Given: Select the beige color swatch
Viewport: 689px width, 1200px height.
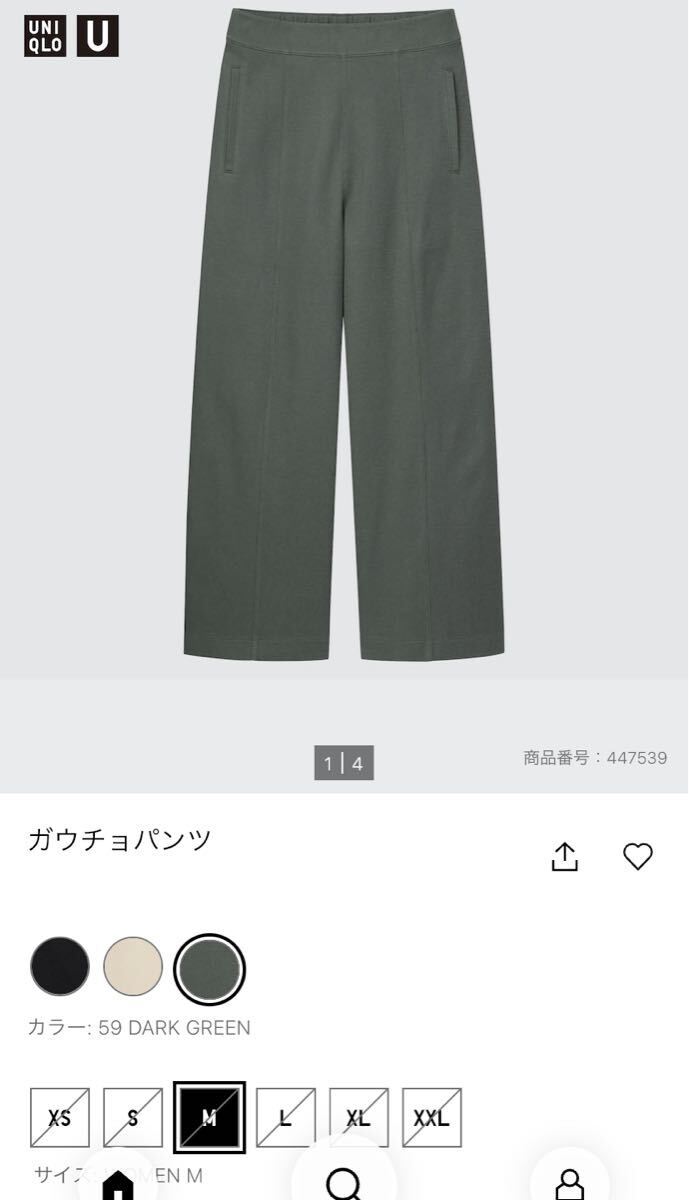Looking at the screenshot, I should coord(133,966).
